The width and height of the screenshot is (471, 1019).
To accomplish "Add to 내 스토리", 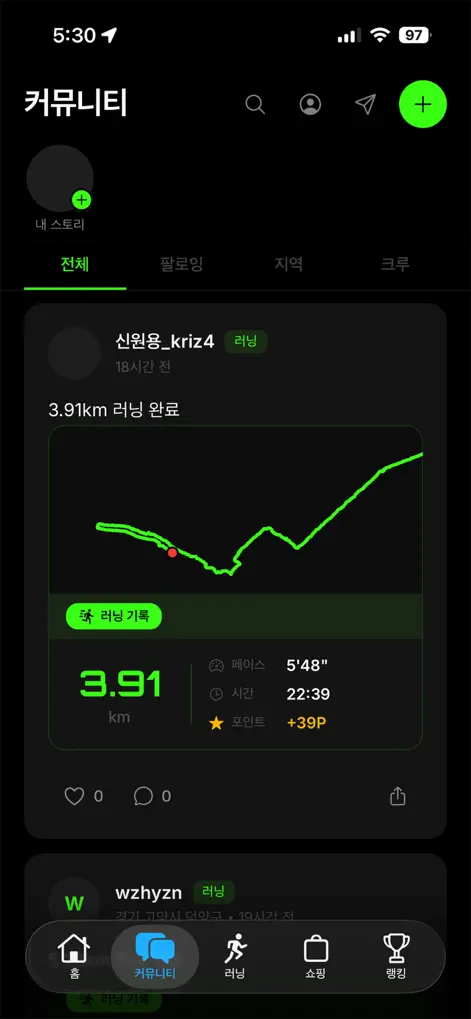I will point(60,178).
